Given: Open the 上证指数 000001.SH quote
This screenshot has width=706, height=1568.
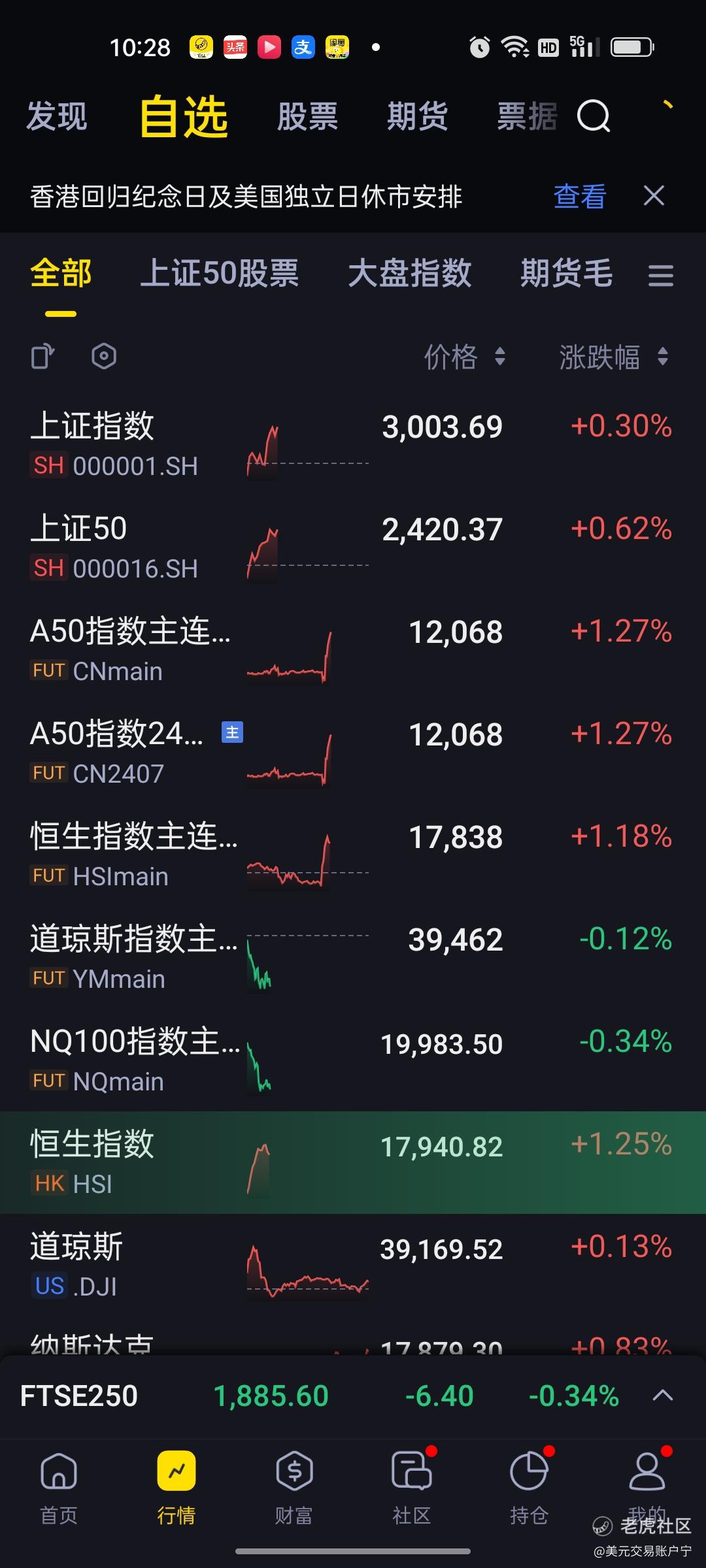Looking at the screenshot, I should pyautogui.click(x=353, y=445).
